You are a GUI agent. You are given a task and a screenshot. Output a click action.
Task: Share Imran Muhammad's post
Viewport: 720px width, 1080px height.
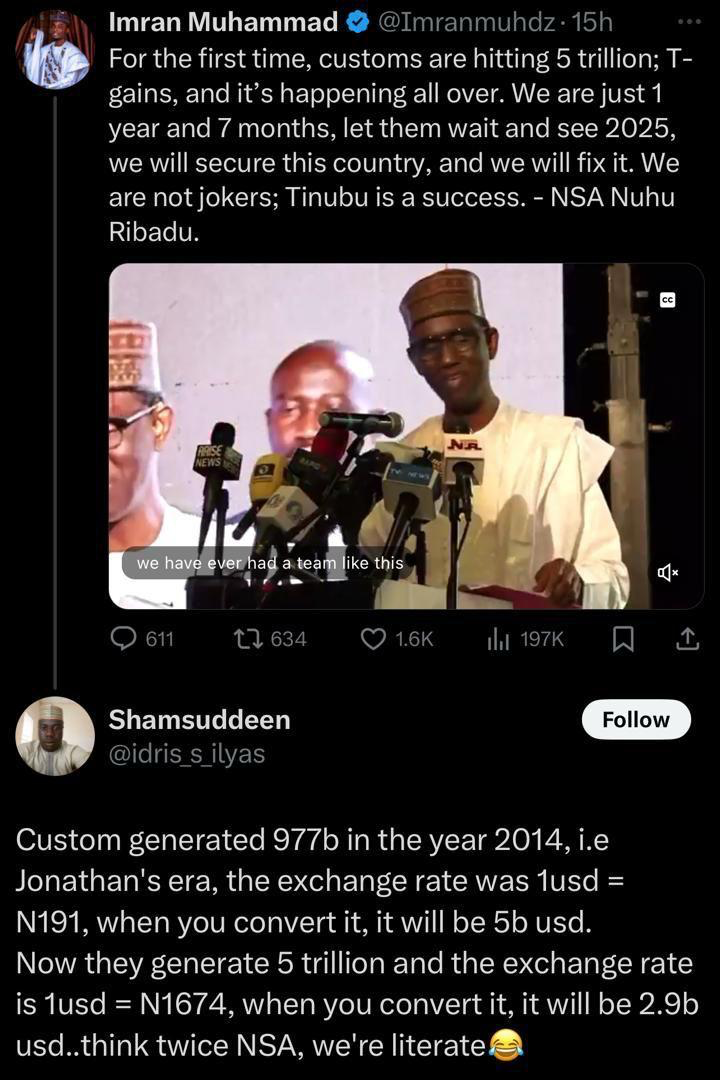pyautogui.click(x=688, y=638)
